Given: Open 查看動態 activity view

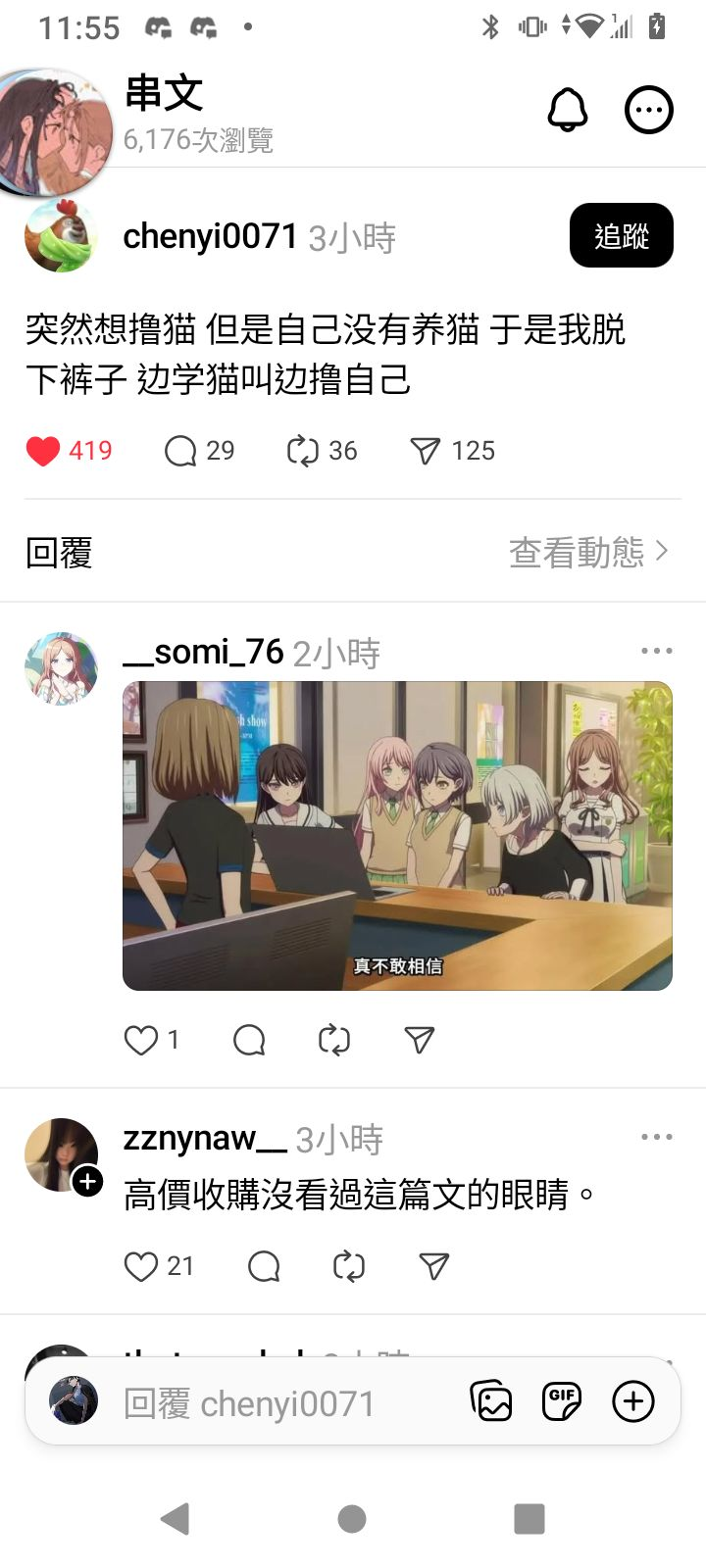Looking at the screenshot, I should (588, 553).
